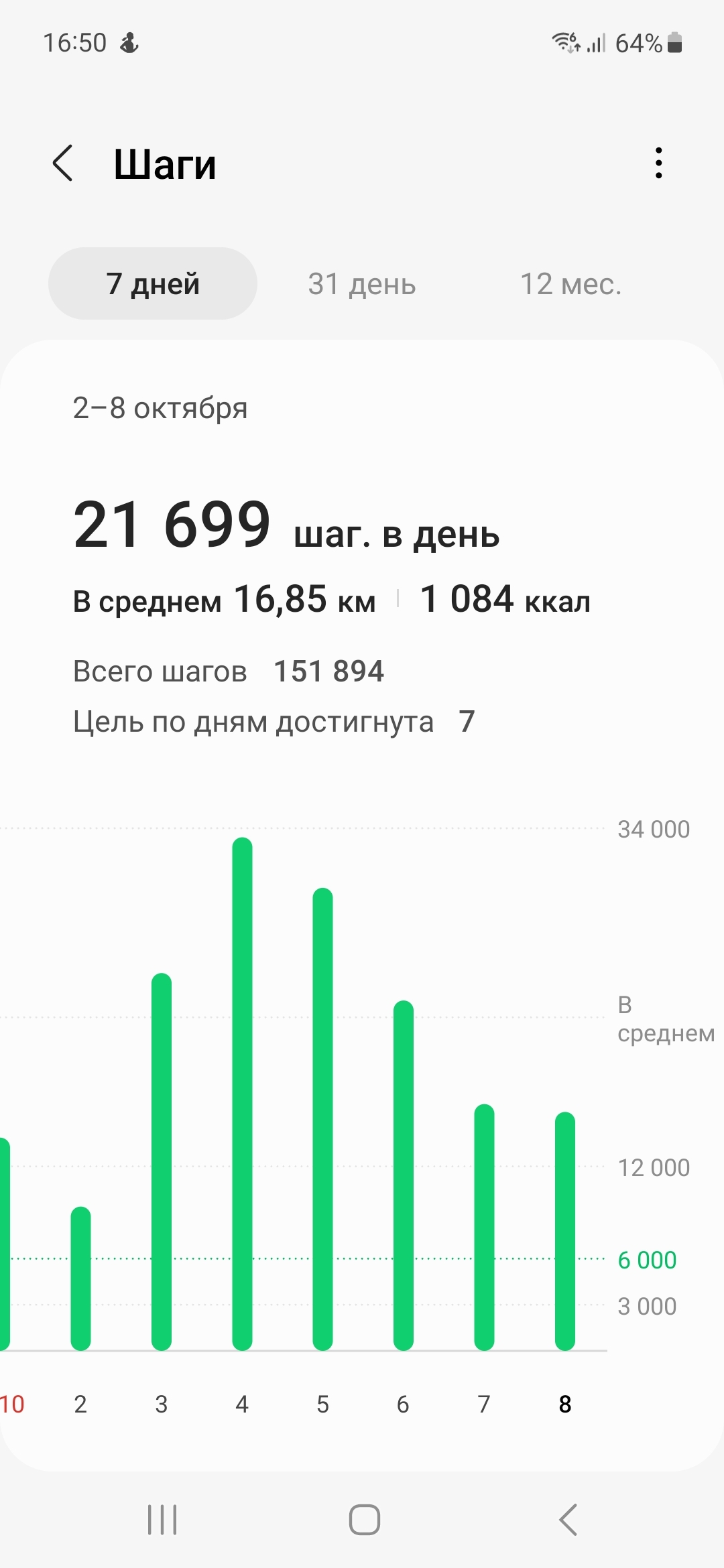Image resolution: width=724 pixels, height=1568 pixels.
Task: Select the step bar for day 7
Action: coord(484,1228)
